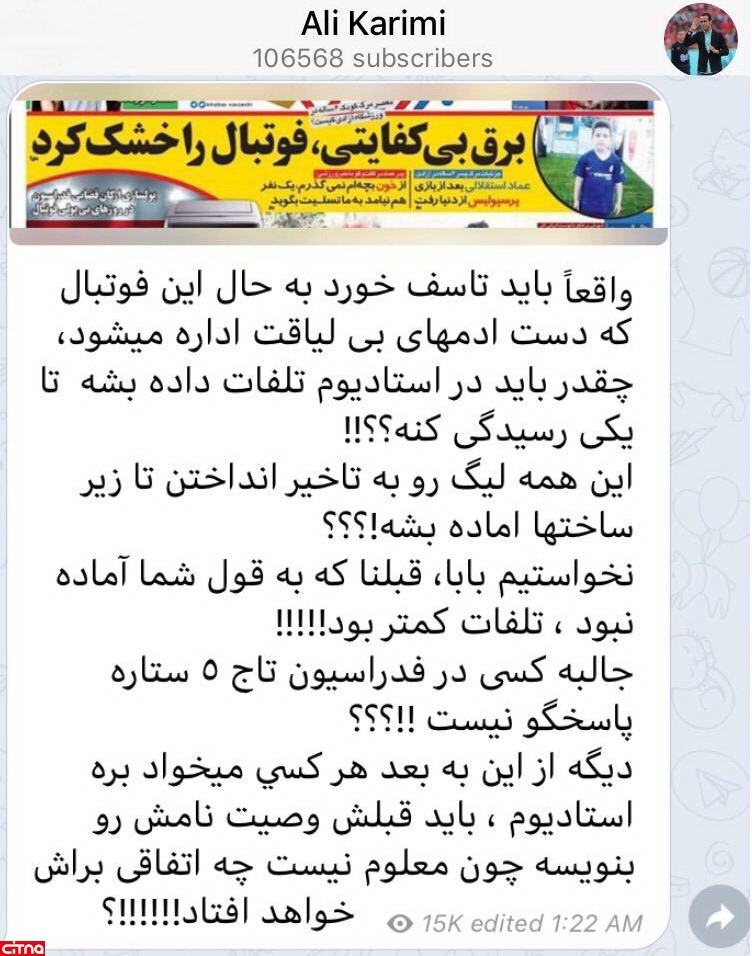Screen dimensions: 752x956
Task: Open Ali Karimi channel profile photo
Action: (701, 39)
